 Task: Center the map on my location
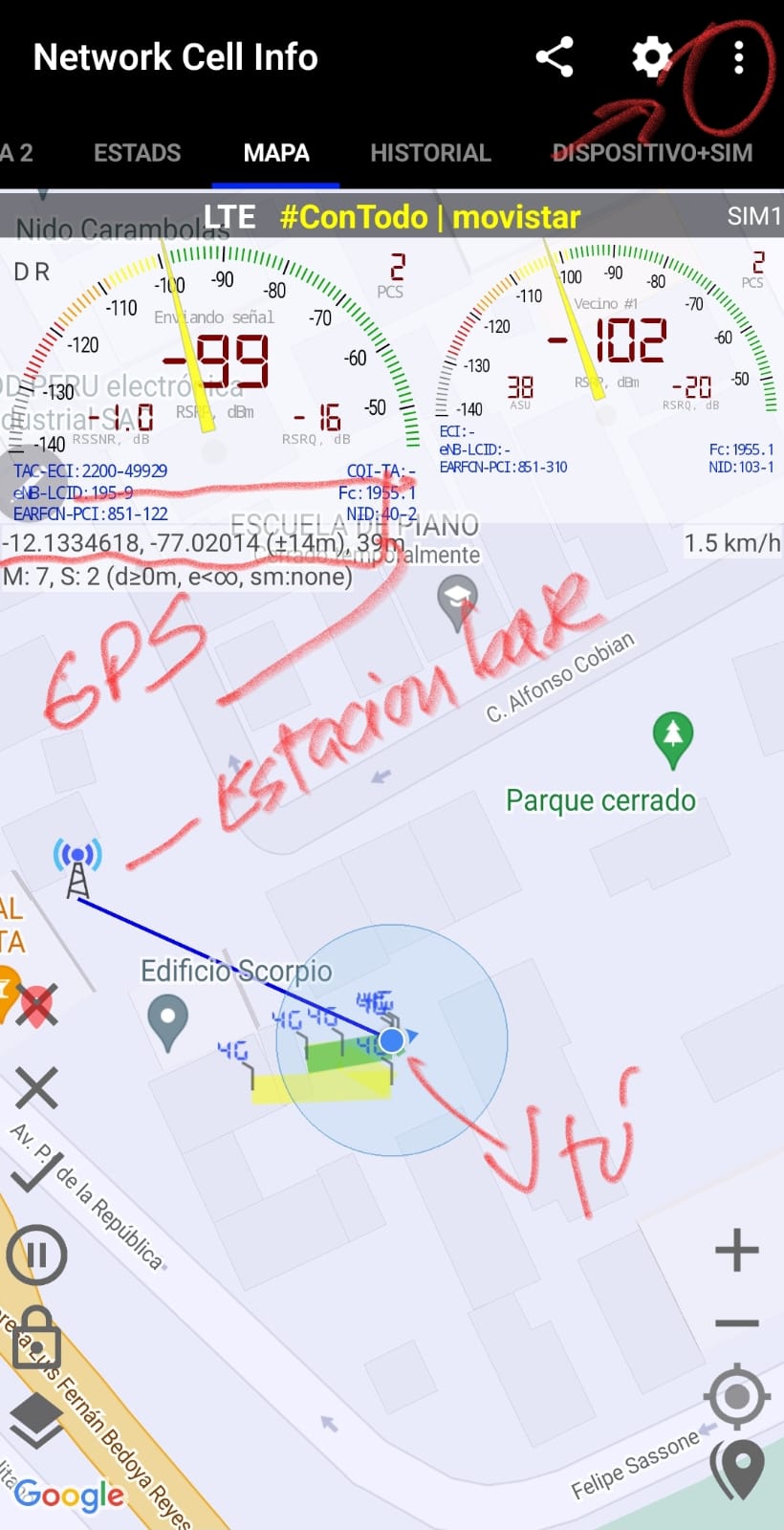click(736, 1396)
